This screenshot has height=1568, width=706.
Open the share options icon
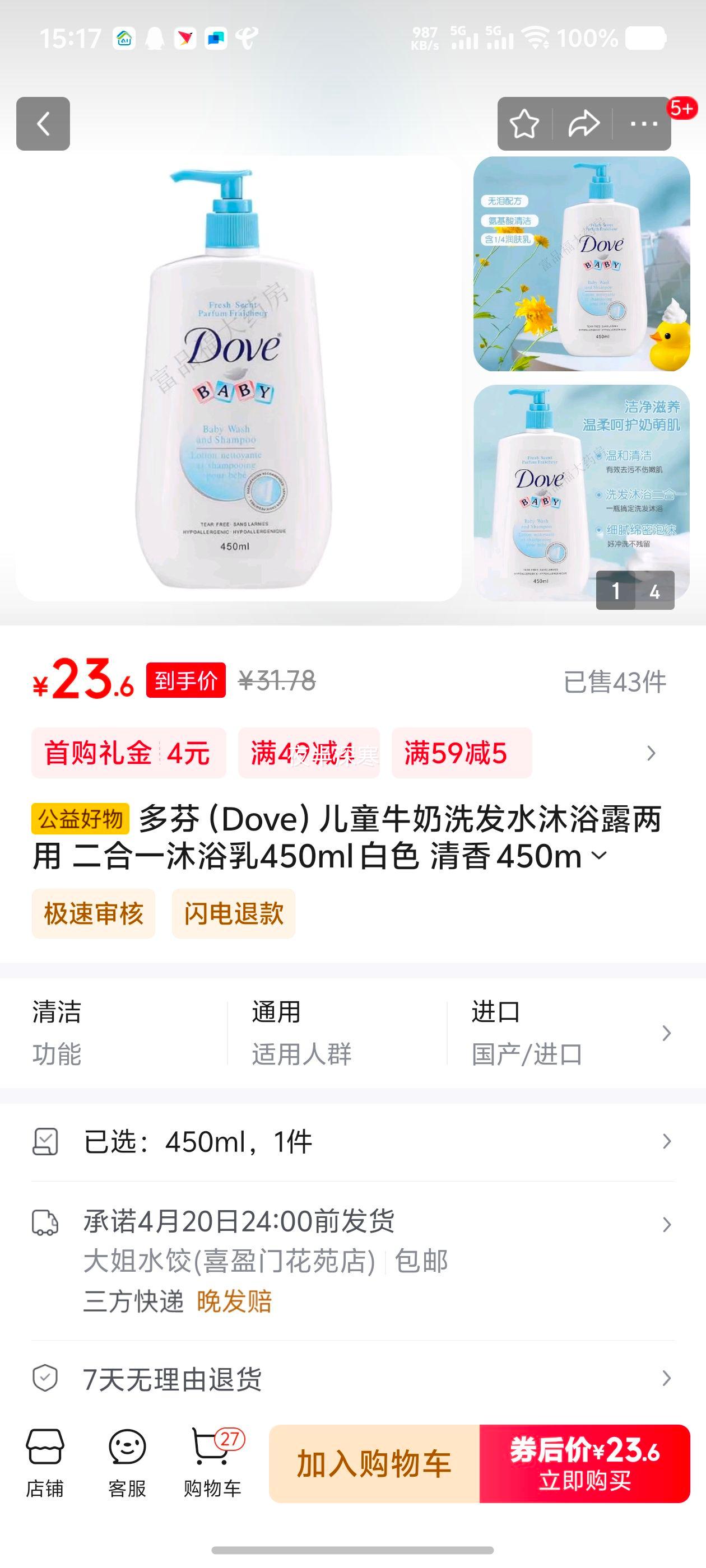(x=584, y=125)
